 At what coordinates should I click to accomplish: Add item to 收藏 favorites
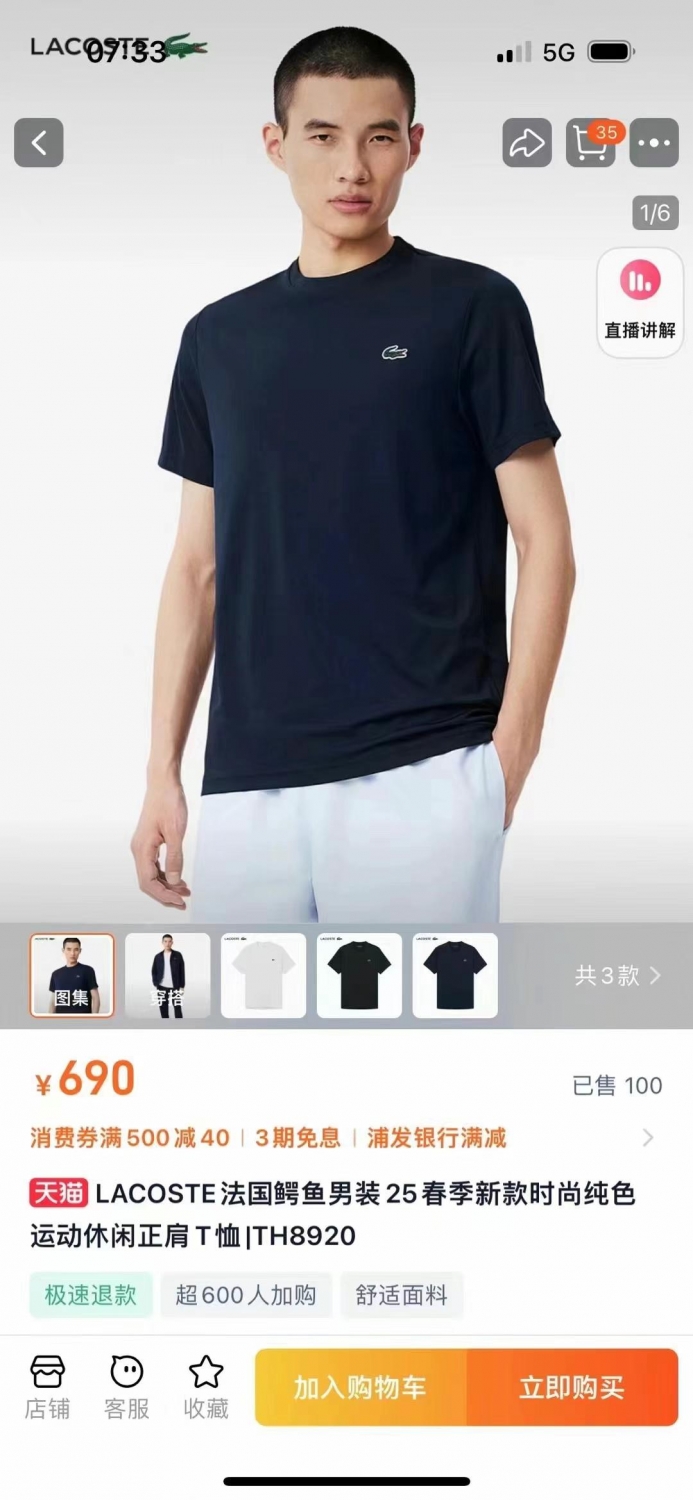click(x=206, y=1387)
